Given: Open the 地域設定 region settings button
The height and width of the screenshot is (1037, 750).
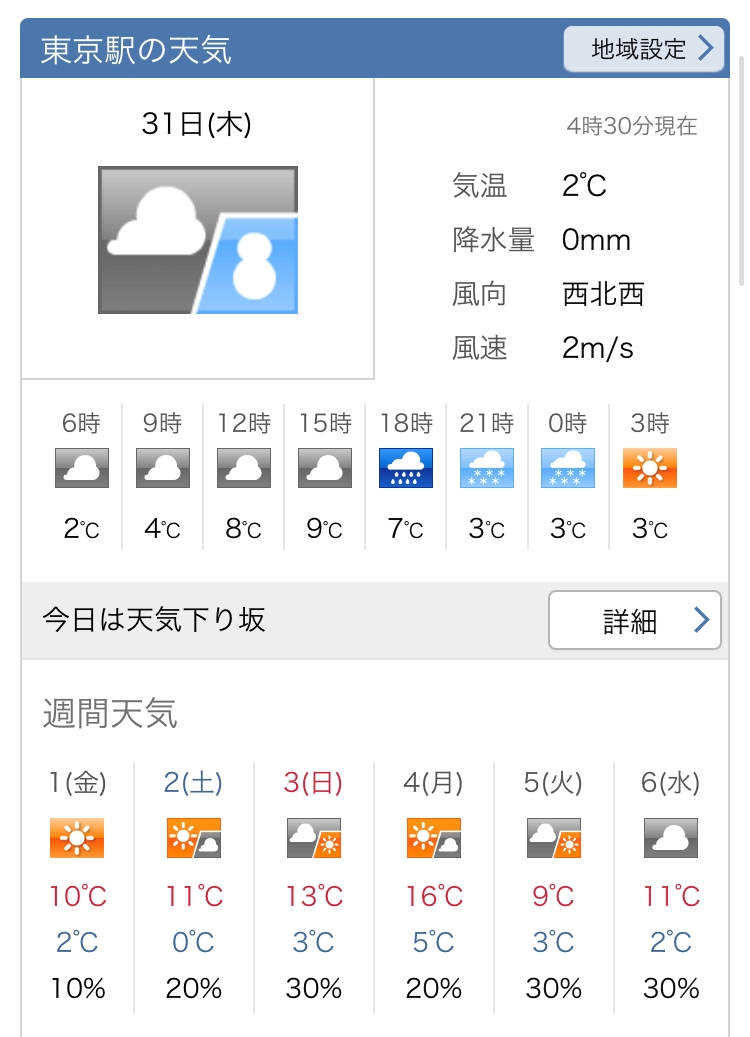Looking at the screenshot, I should point(644,49).
